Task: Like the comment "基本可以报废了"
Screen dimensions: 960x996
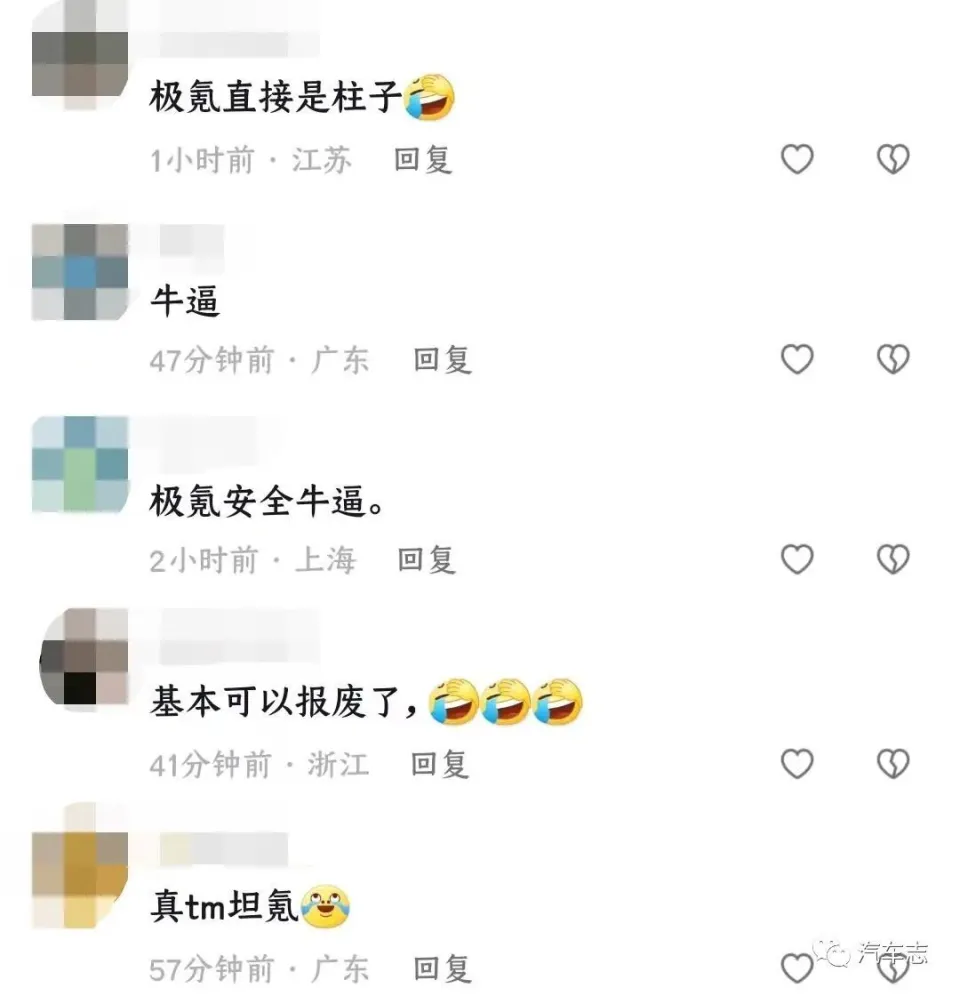Action: click(x=797, y=764)
